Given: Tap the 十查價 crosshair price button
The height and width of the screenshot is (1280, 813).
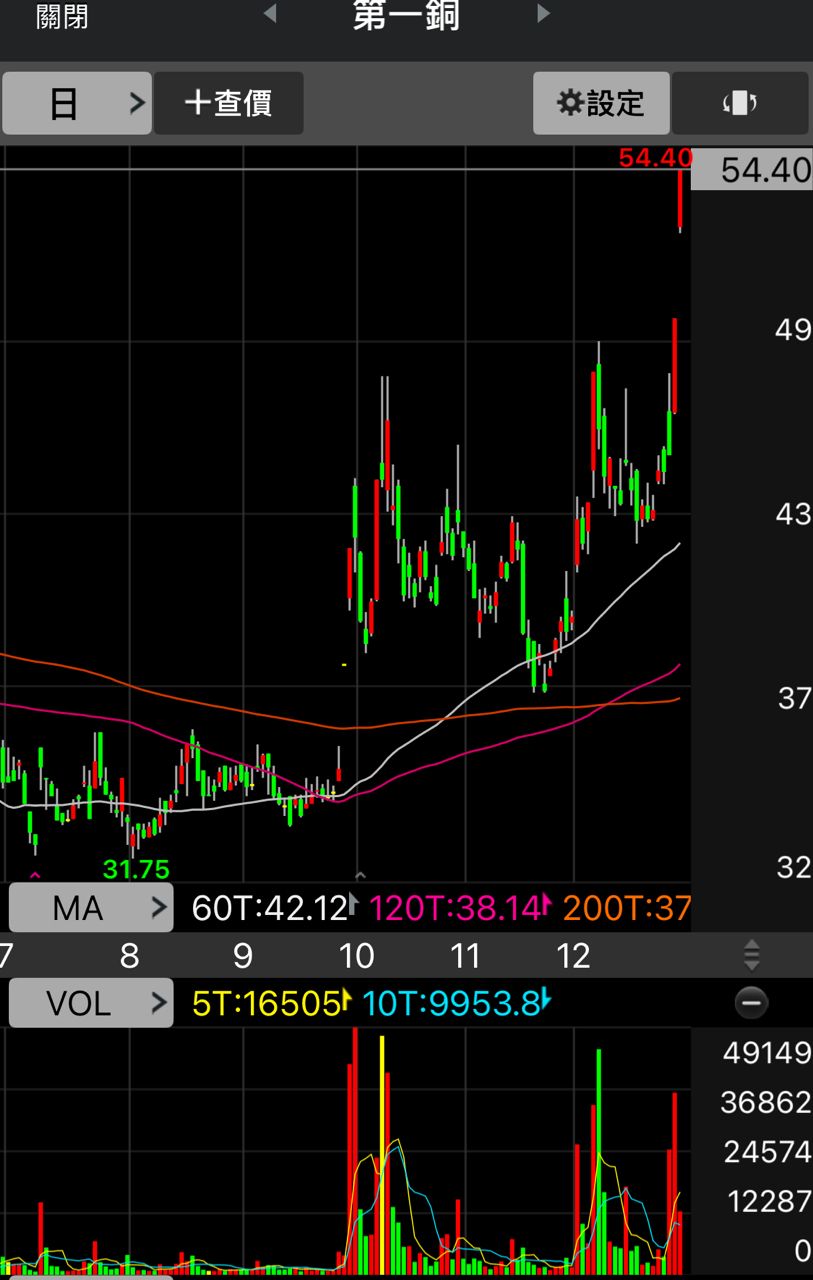Looking at the screenshot, I should tap(228, 103).
